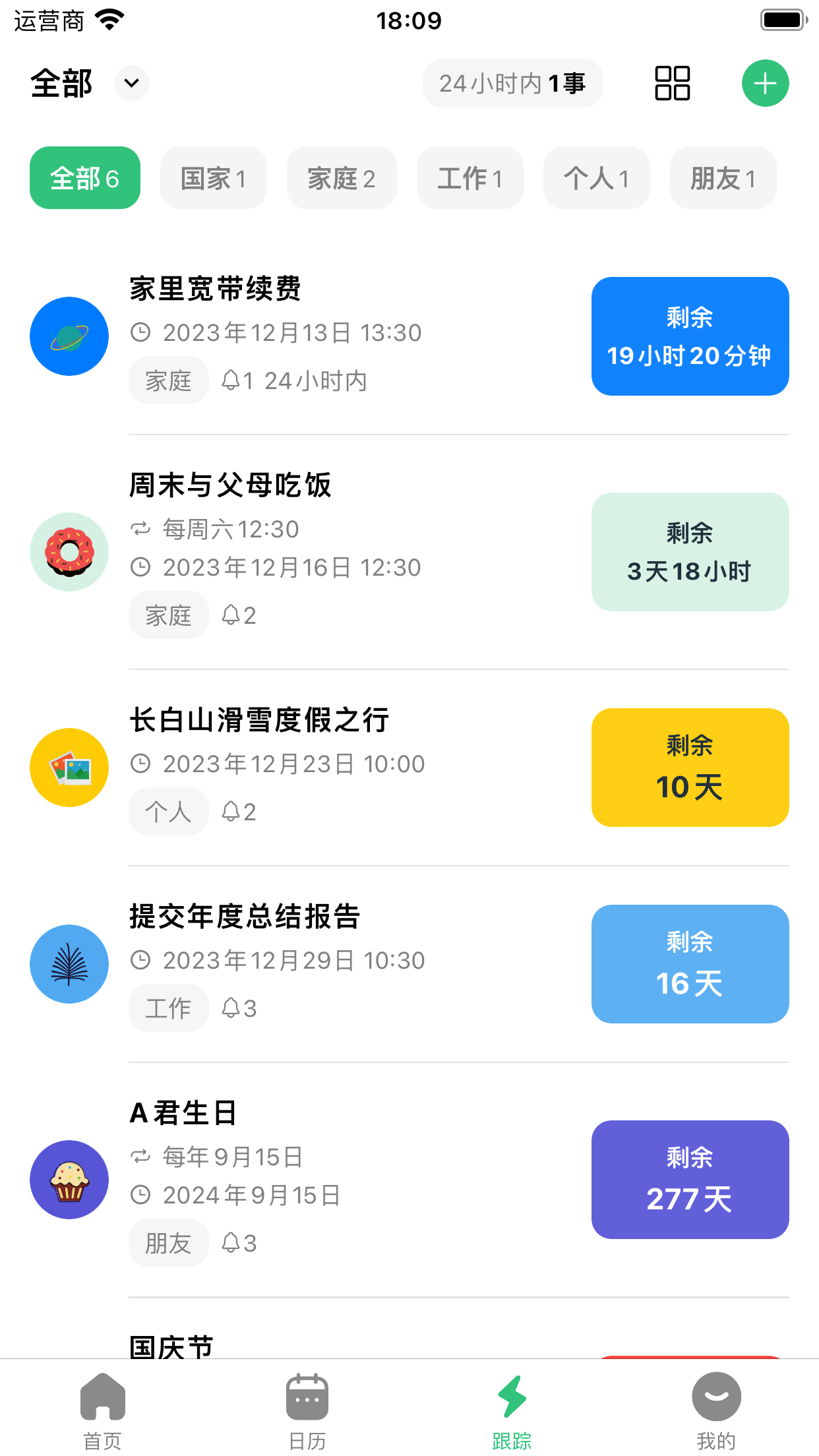Open the A君生日 event
The image size is (819, 1456).
[409, 1180]
